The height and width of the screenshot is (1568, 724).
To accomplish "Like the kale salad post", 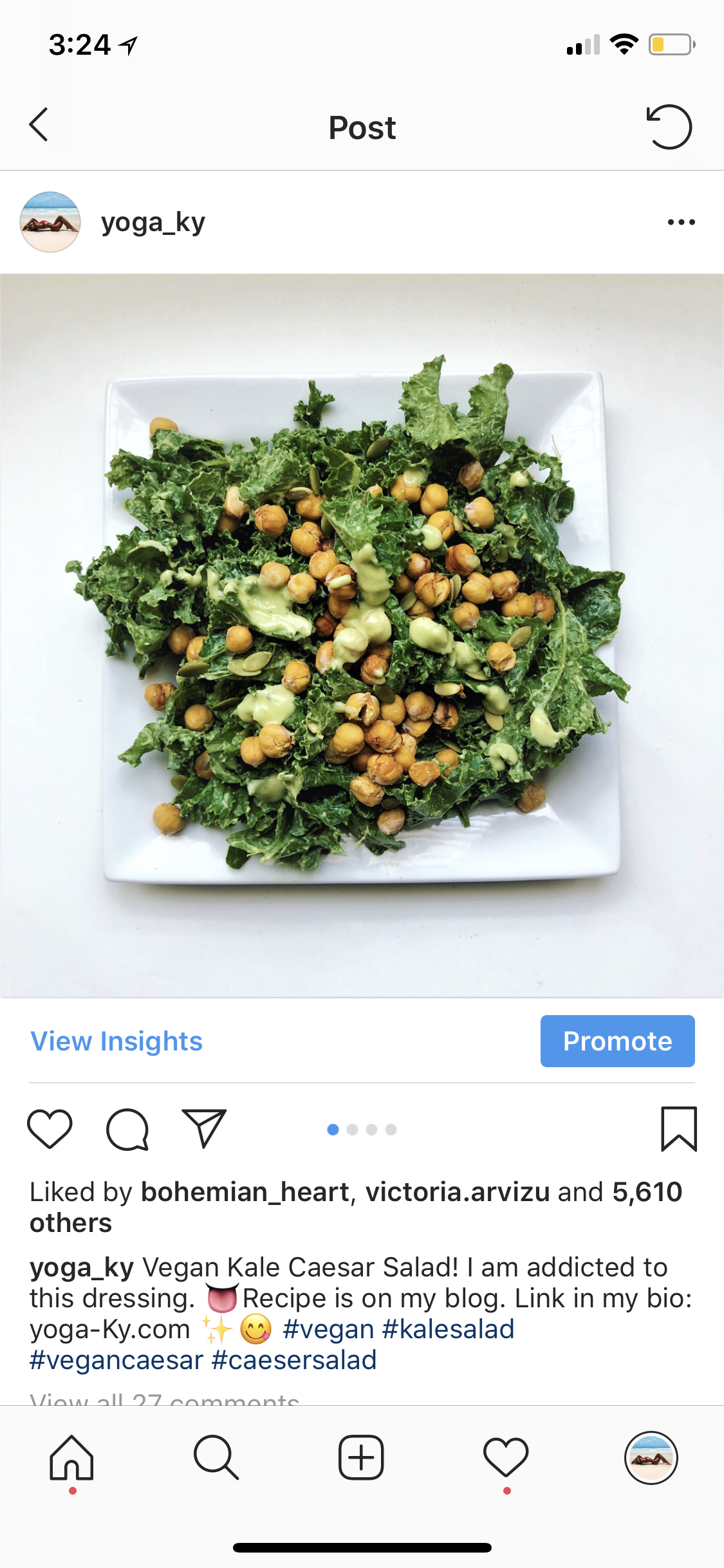I will 50,1129.
